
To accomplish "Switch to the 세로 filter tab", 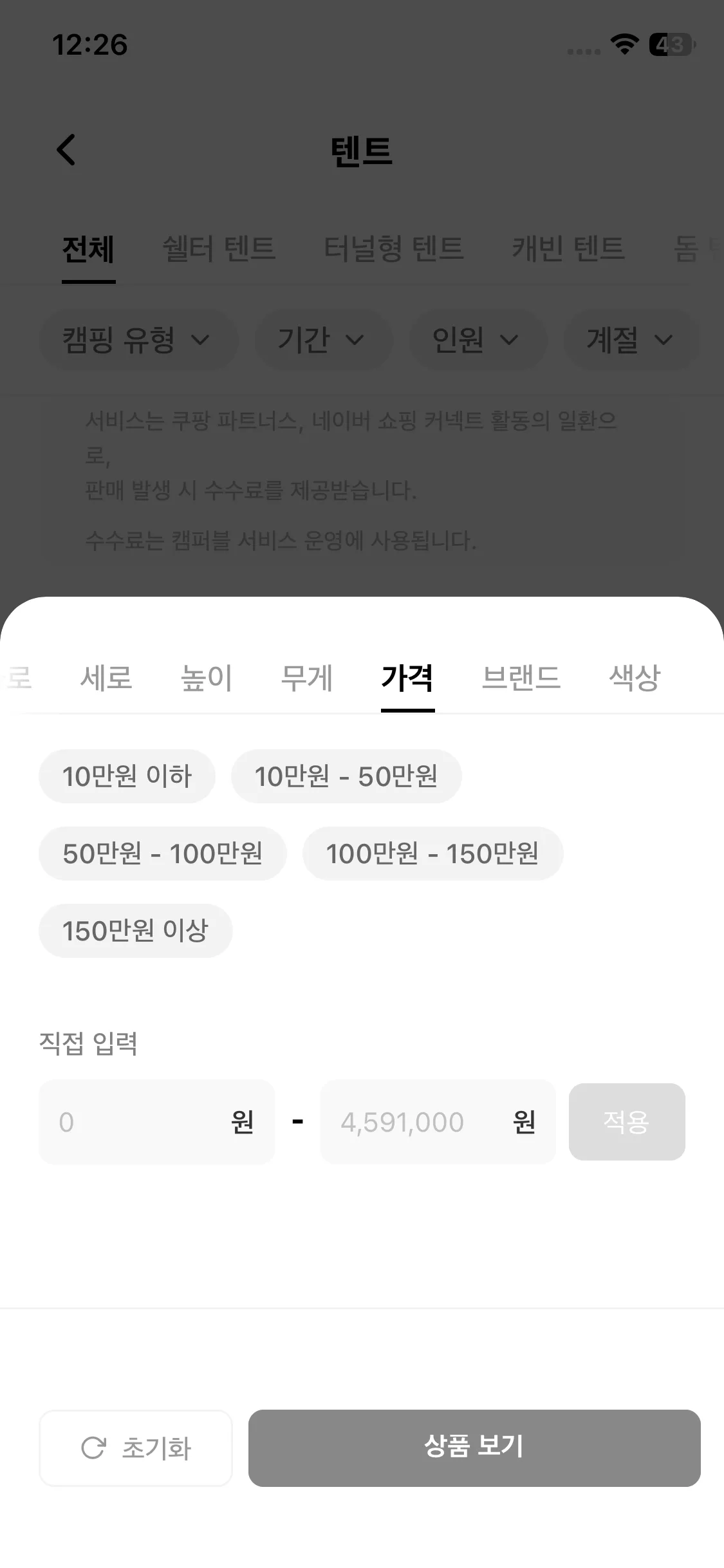I will tap(106, 678).
